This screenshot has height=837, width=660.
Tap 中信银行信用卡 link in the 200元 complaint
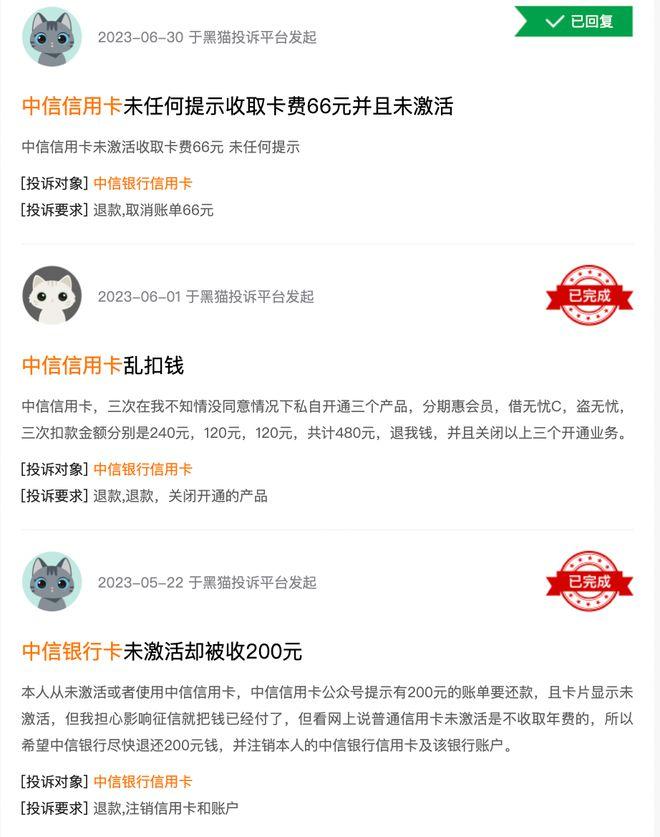pos(143,781)
